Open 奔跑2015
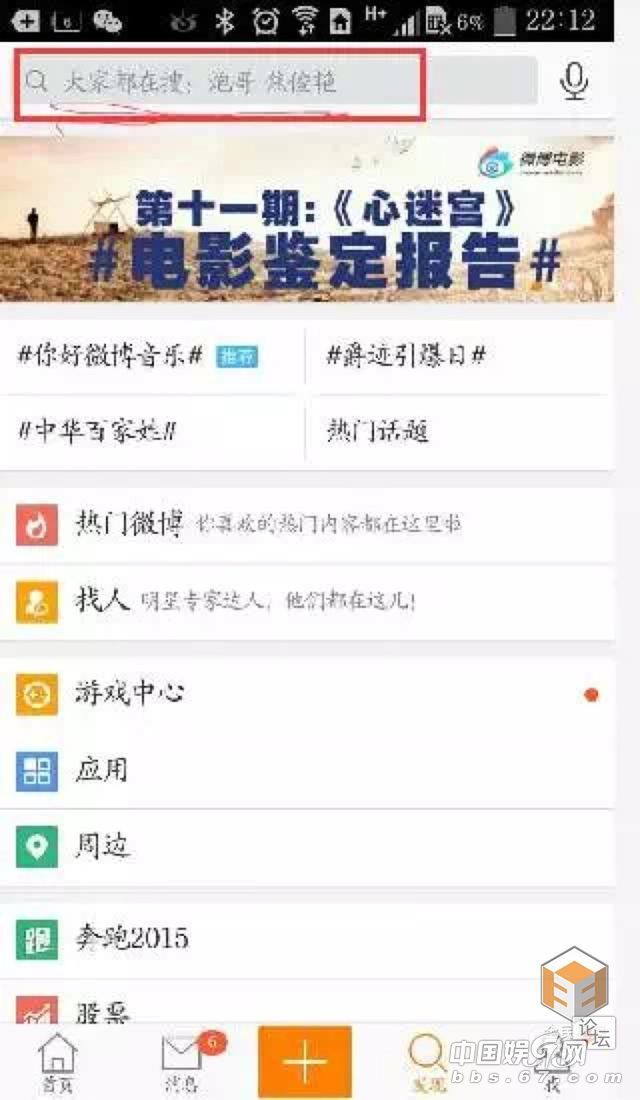640x1100 pixels. pos(307,939)
